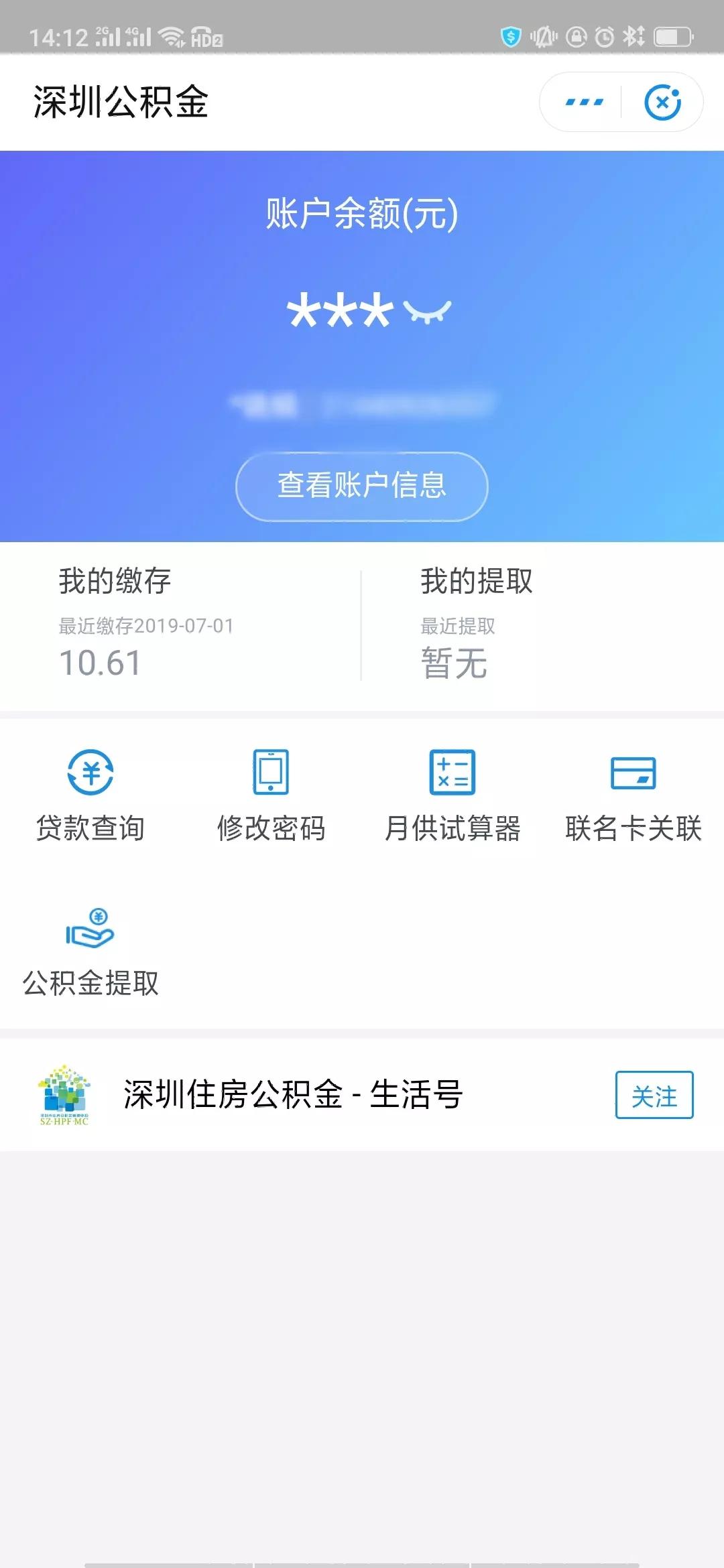Start 公积金提取 fund withdrawal
This screenshot has width=724, height=1568.
pyautogui.click(x=90, y=952)
